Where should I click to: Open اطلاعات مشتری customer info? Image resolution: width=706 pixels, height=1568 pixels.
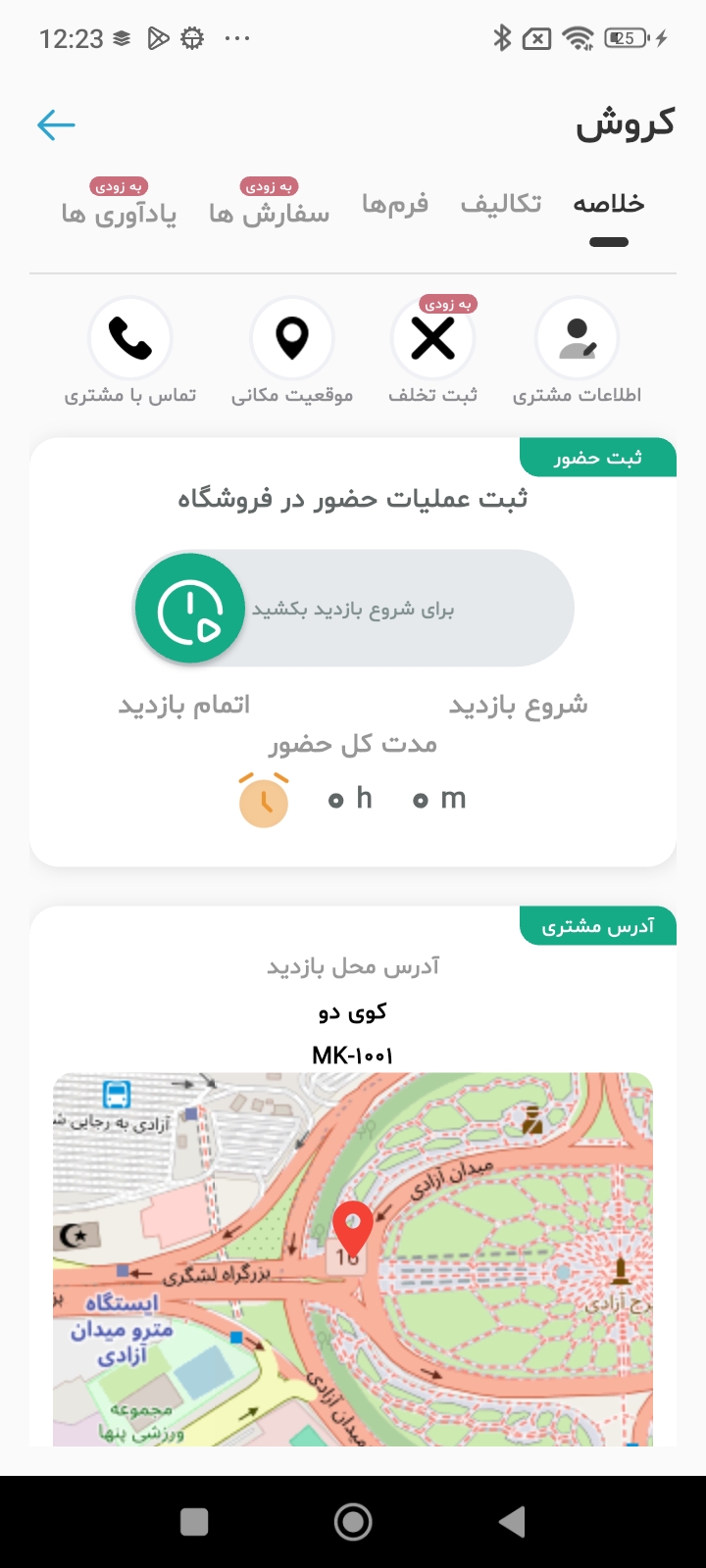[x=577, y=339]
